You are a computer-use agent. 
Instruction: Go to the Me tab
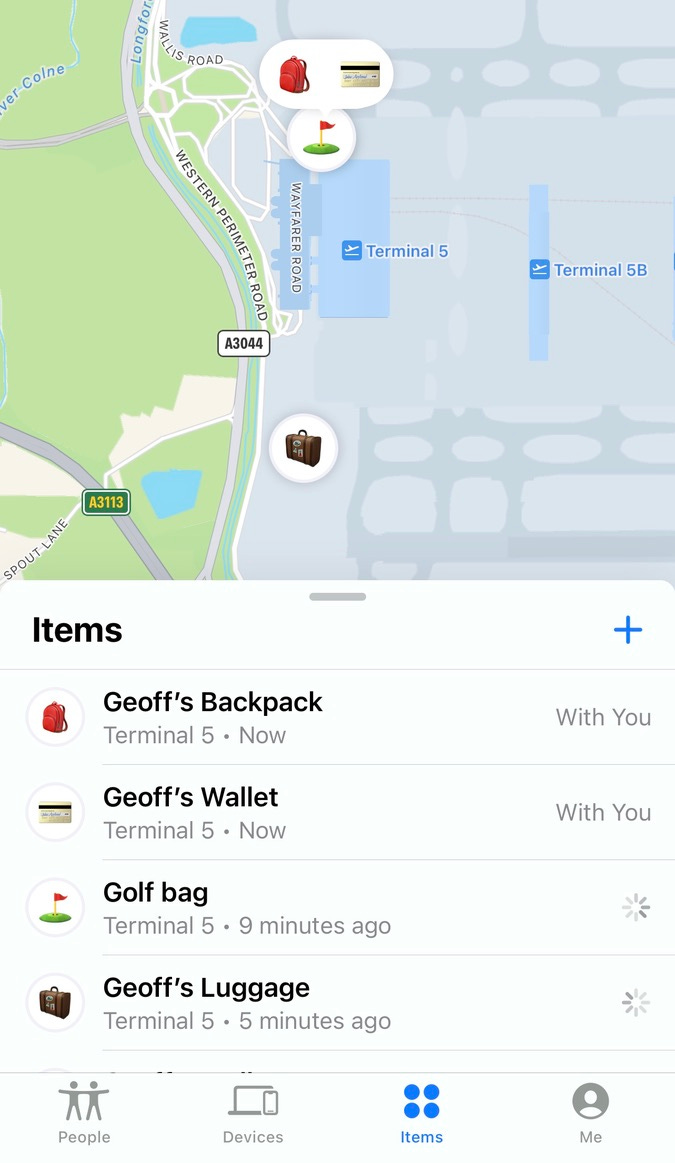pyautogui.click(x=590, y=1113)
